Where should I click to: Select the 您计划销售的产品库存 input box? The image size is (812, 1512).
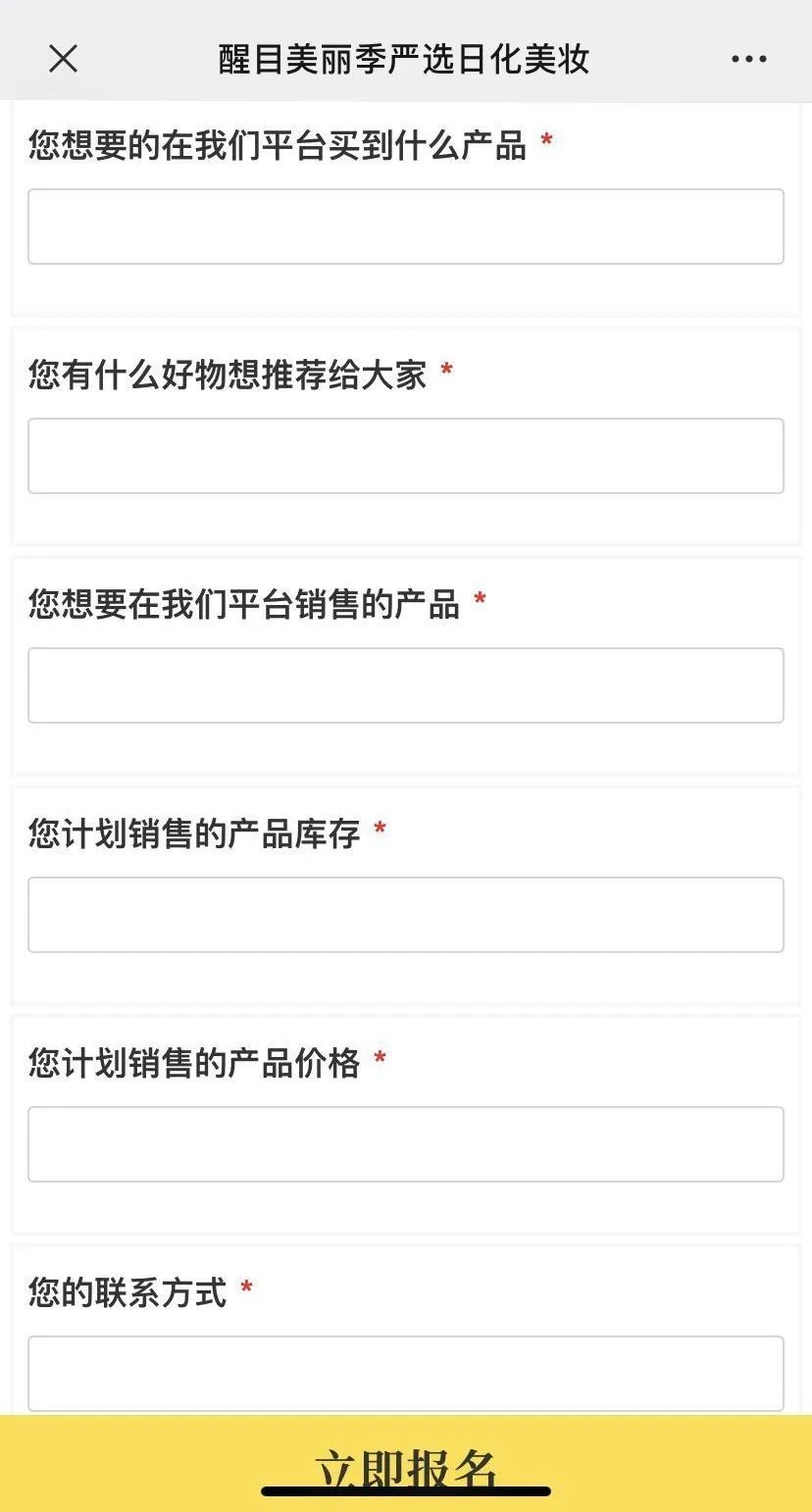pos(405,914)
